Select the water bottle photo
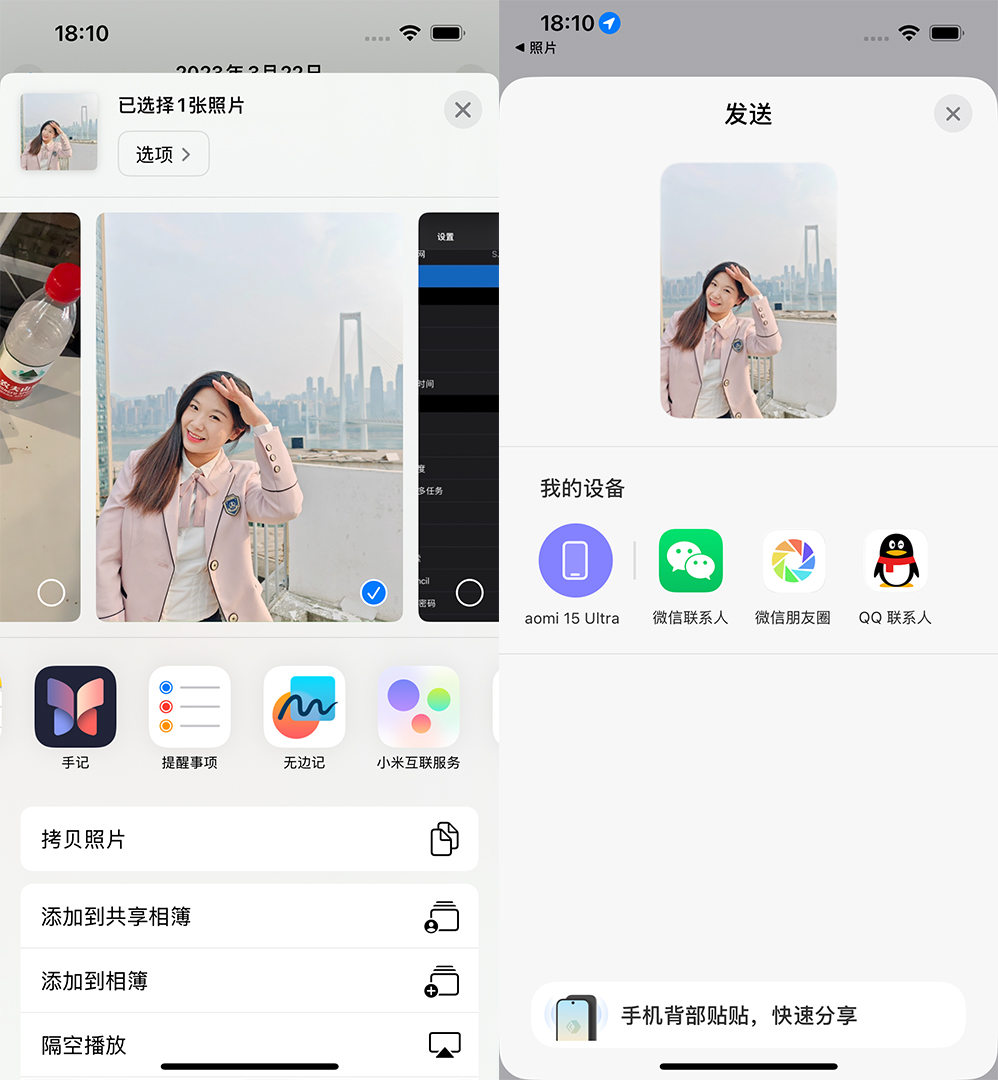This screenshot has height=1080, width=998. tap(51, 593)
